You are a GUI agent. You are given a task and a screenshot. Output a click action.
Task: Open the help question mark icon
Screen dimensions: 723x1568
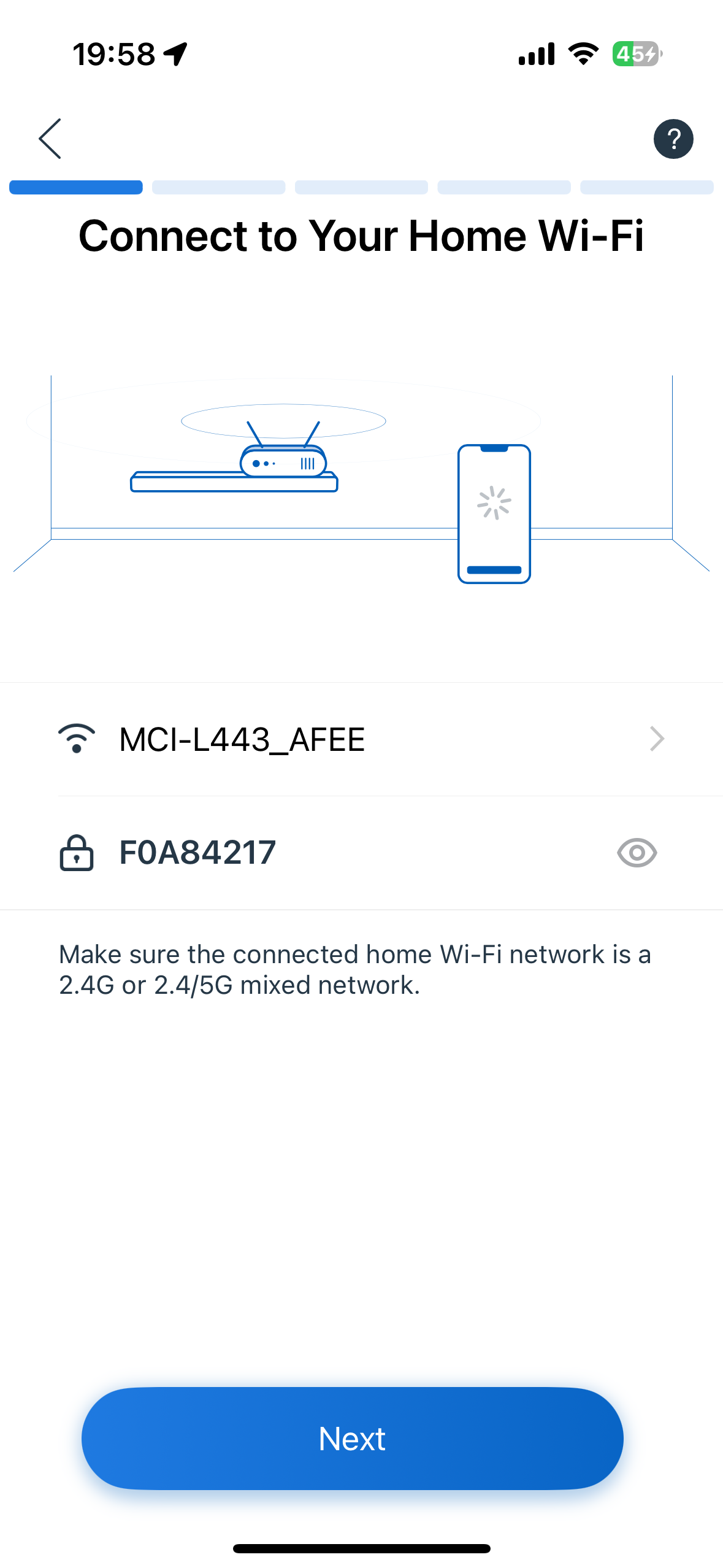click(673, 139)
